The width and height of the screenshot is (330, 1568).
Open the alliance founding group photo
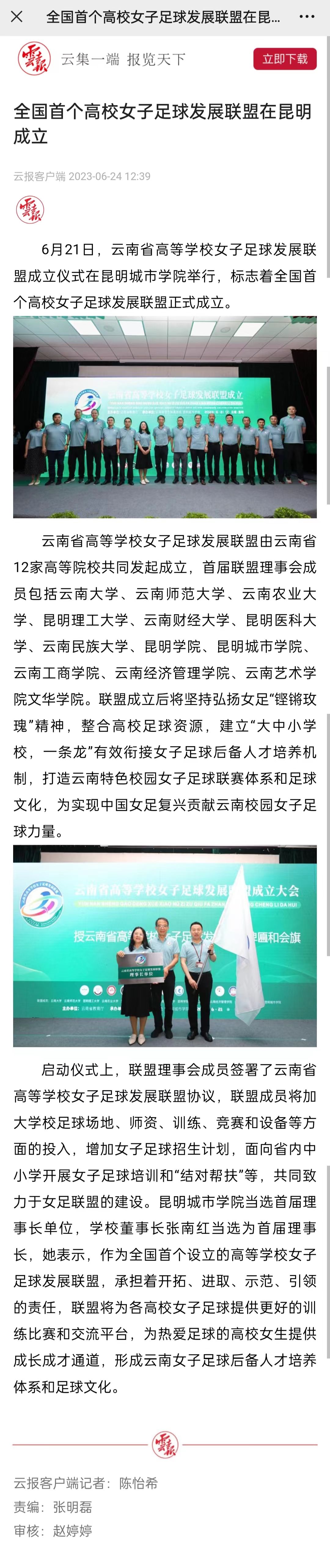point(165,417)
